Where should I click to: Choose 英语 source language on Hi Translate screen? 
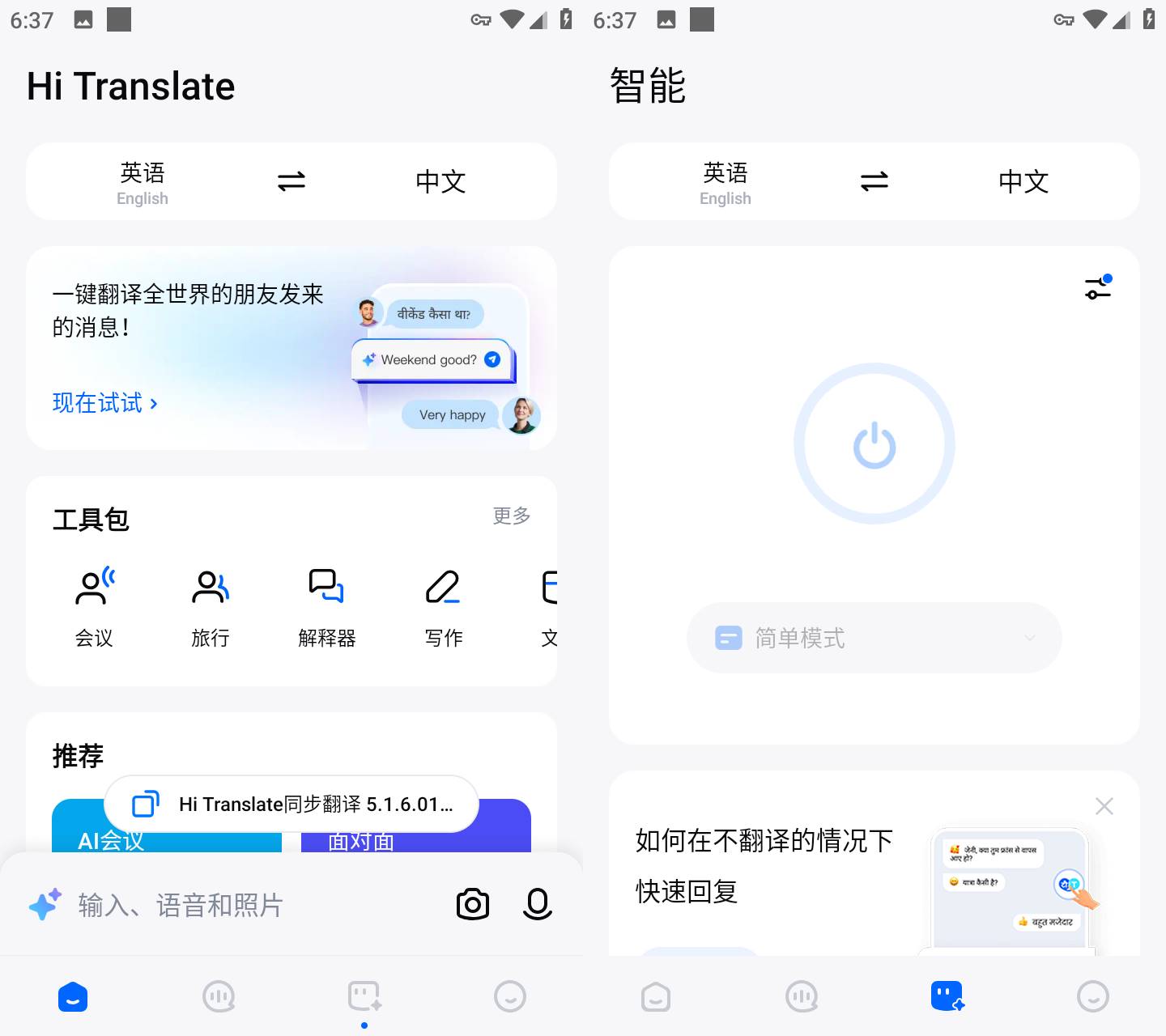(143, 182)
